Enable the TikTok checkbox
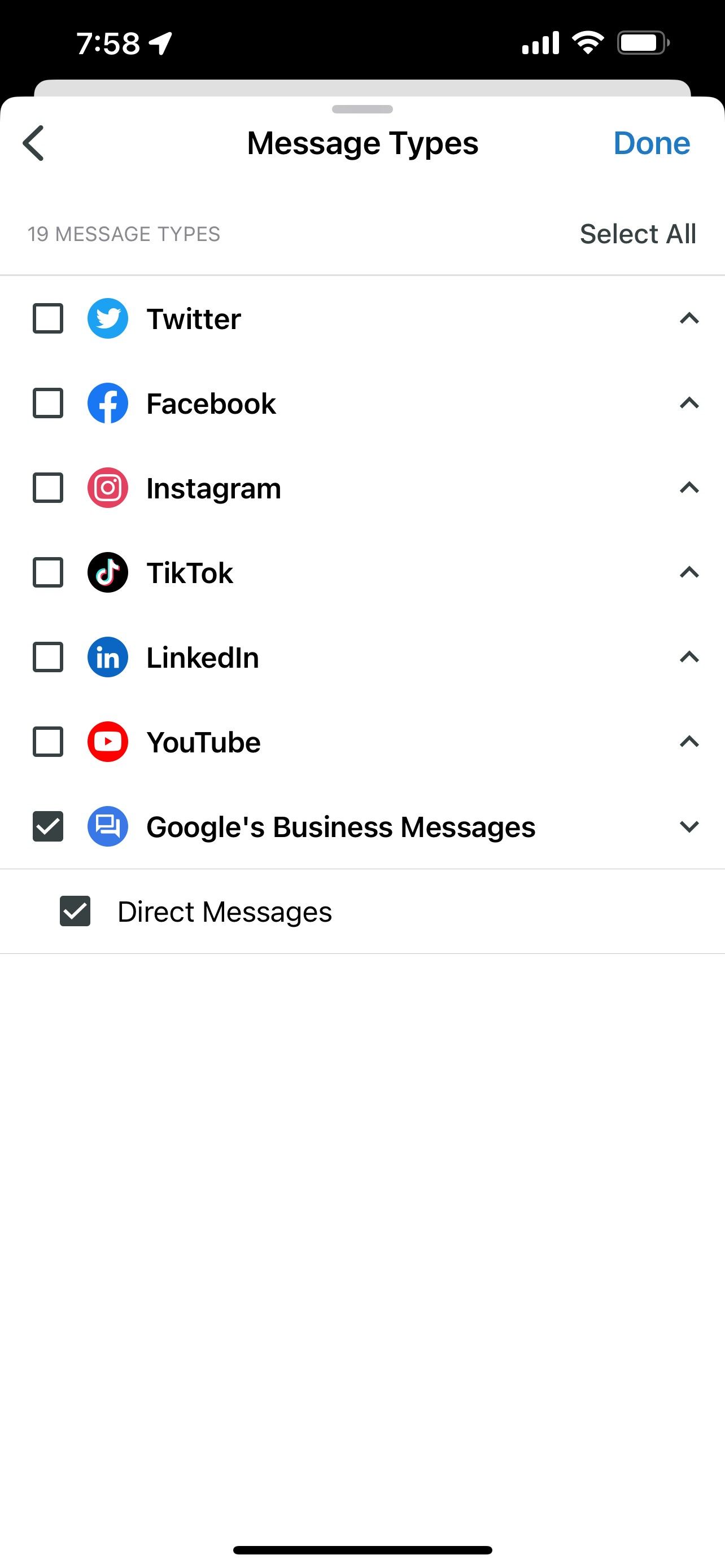The image size is (725, 1568). coord(48,572)
